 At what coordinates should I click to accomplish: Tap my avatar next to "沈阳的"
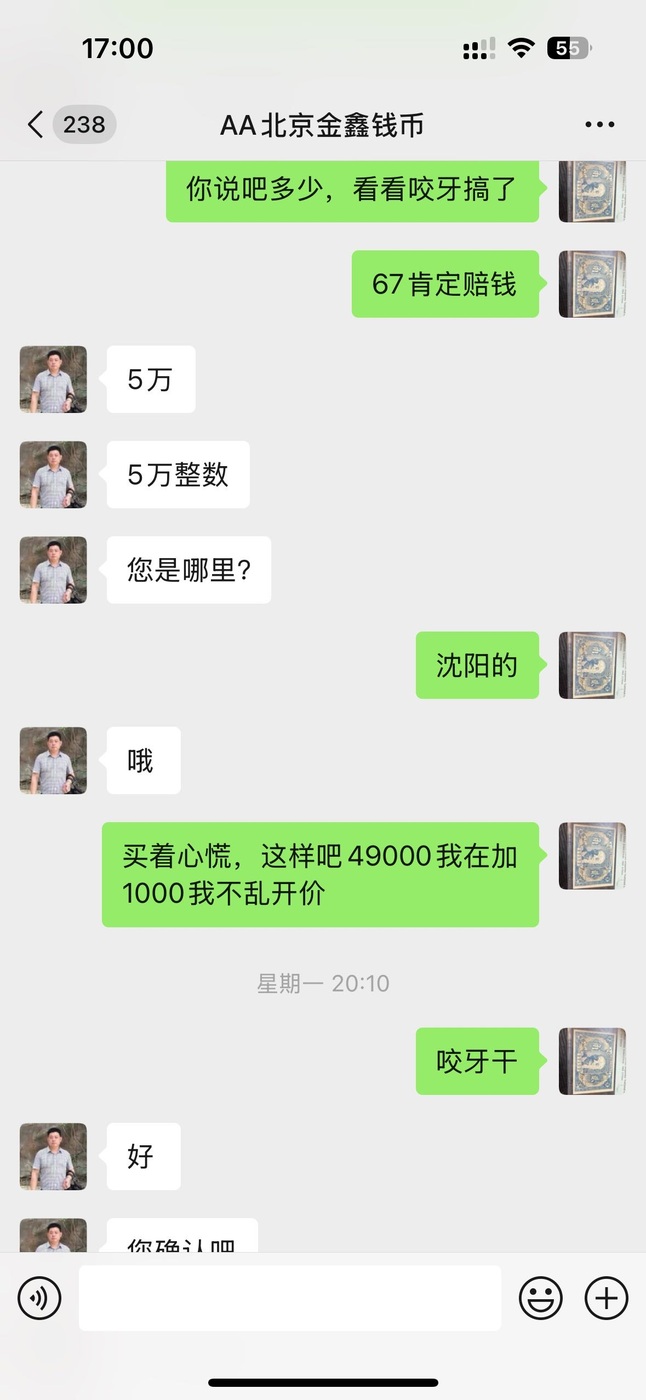[592, 665]
